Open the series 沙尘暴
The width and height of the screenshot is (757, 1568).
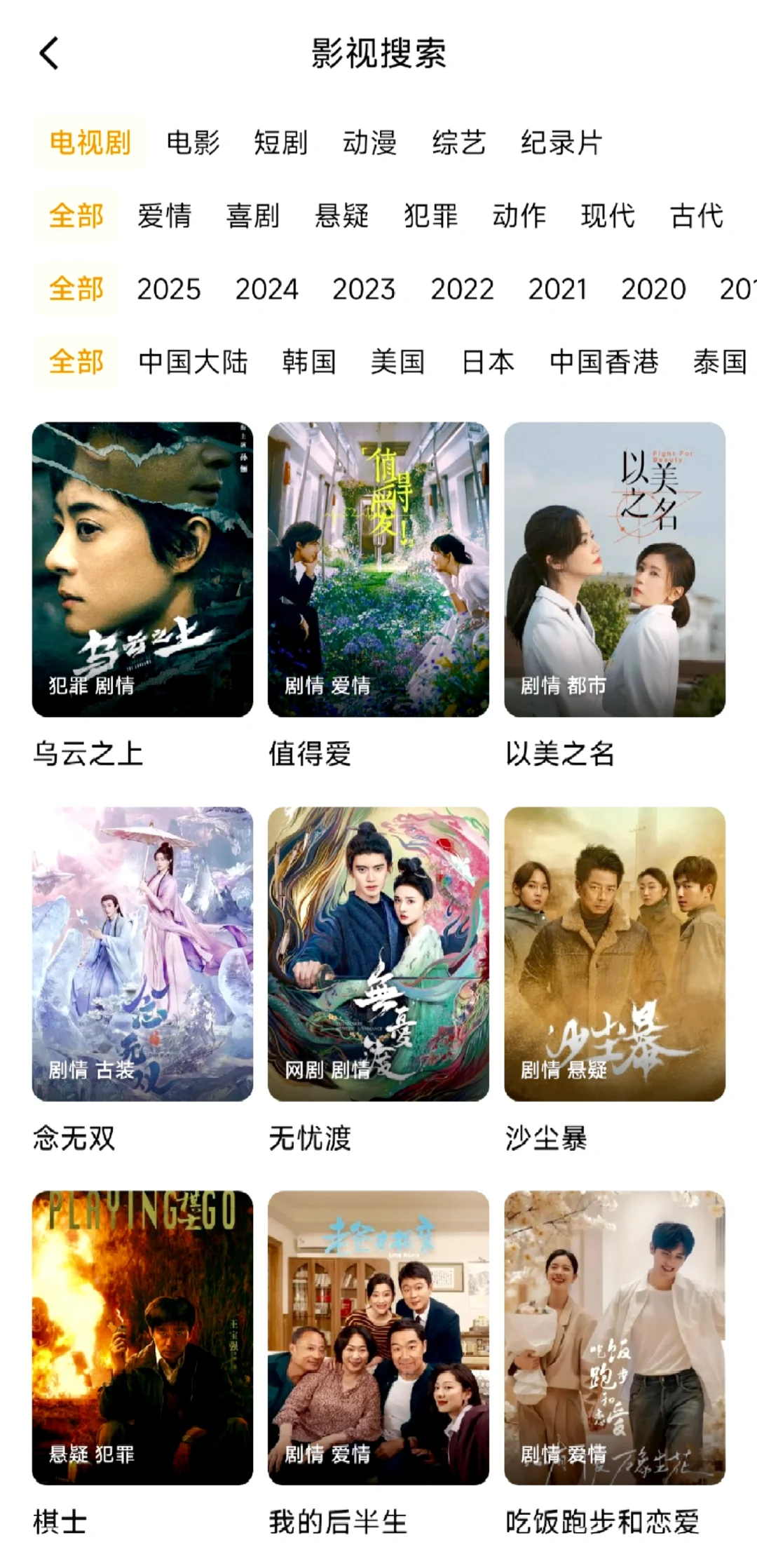click(x=615, y=954)
